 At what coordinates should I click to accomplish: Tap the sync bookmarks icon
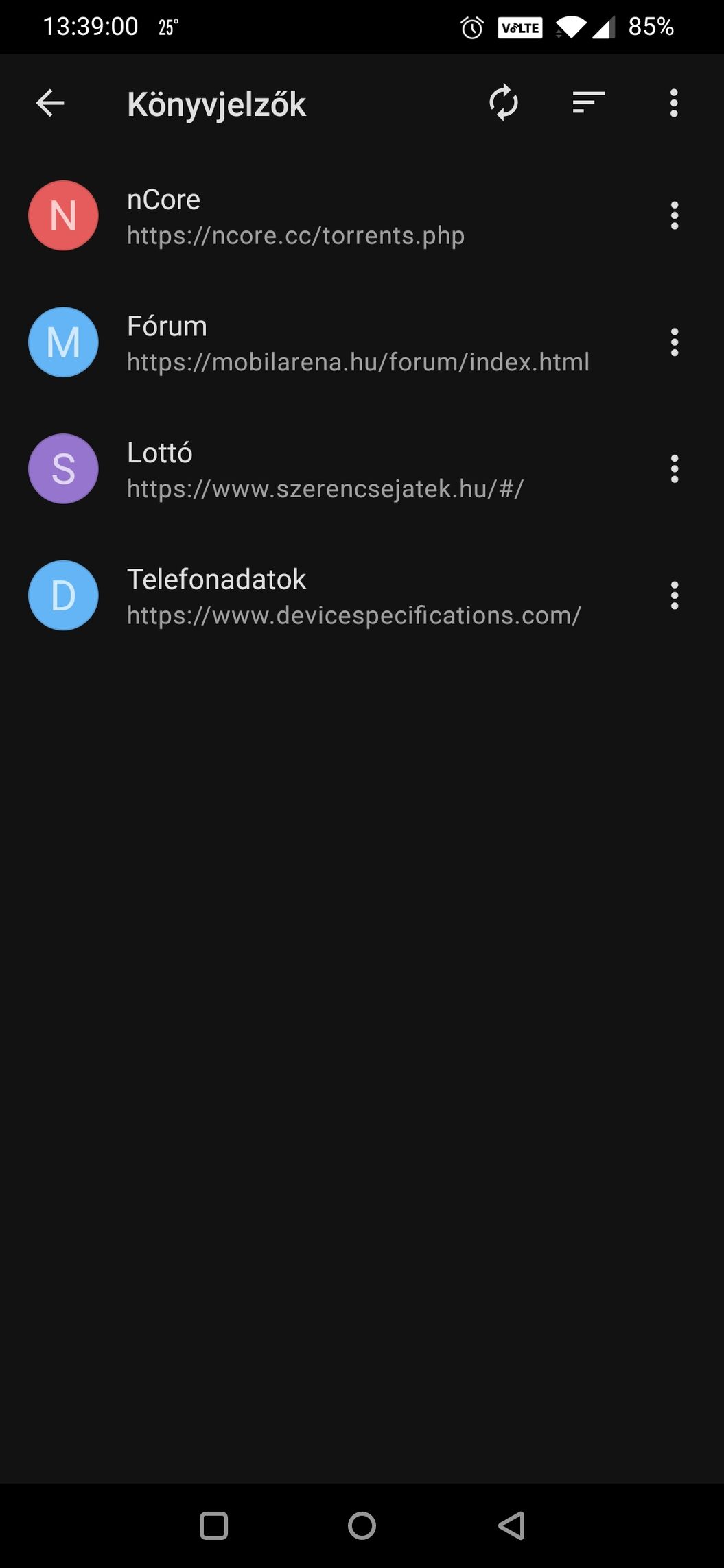(504, 103)
